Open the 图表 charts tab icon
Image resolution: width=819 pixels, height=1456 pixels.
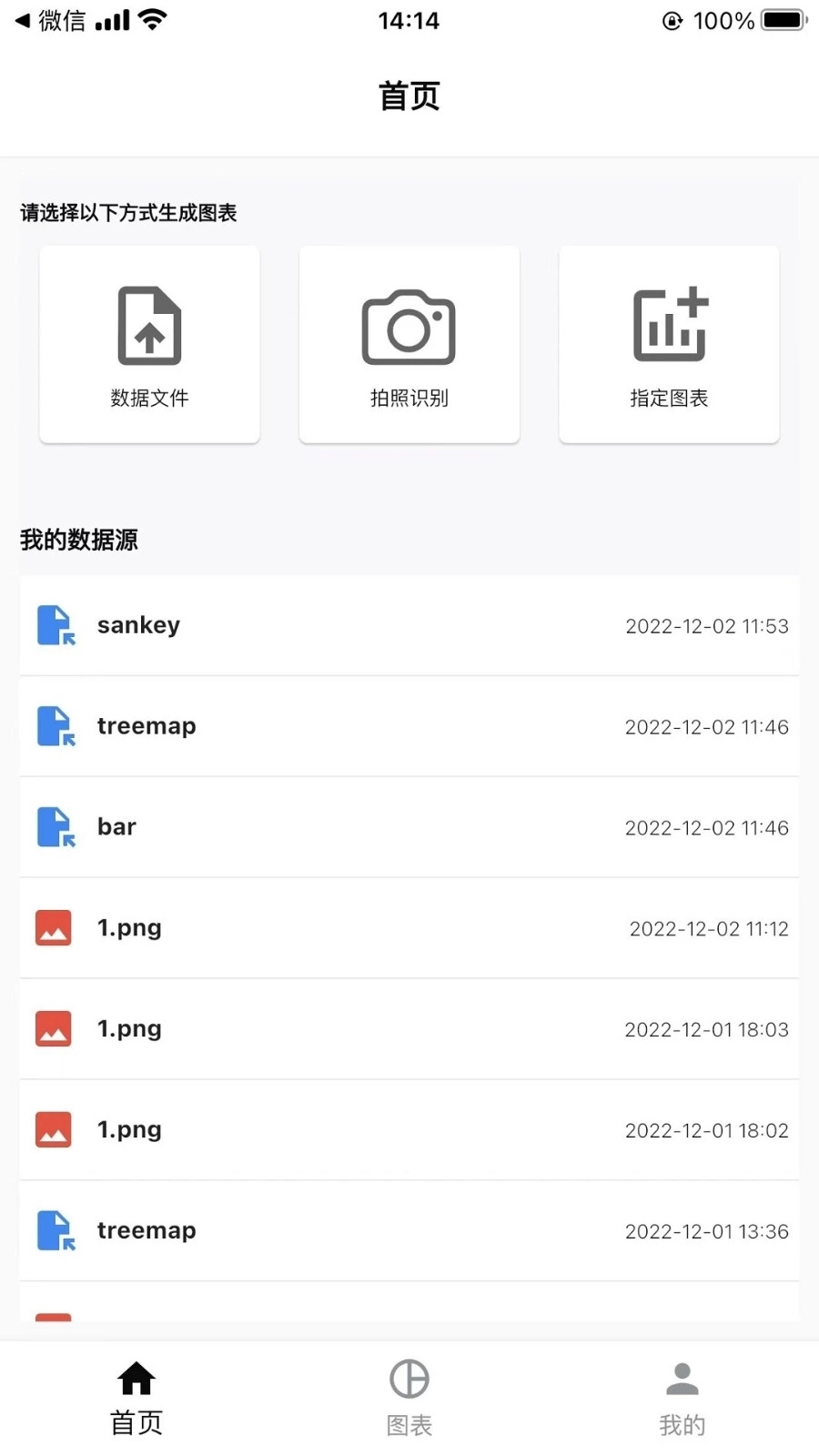tap(409, 1379)
